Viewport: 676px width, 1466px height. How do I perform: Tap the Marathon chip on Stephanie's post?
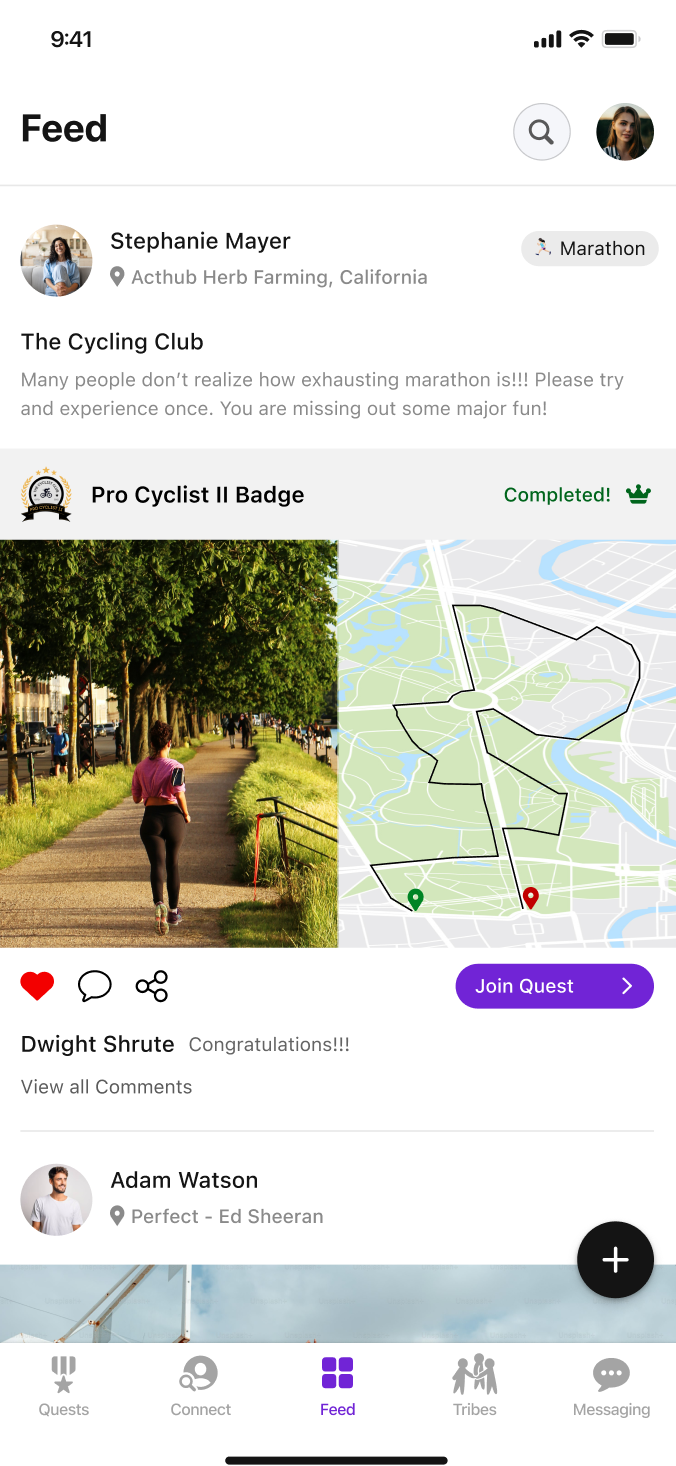590,249
